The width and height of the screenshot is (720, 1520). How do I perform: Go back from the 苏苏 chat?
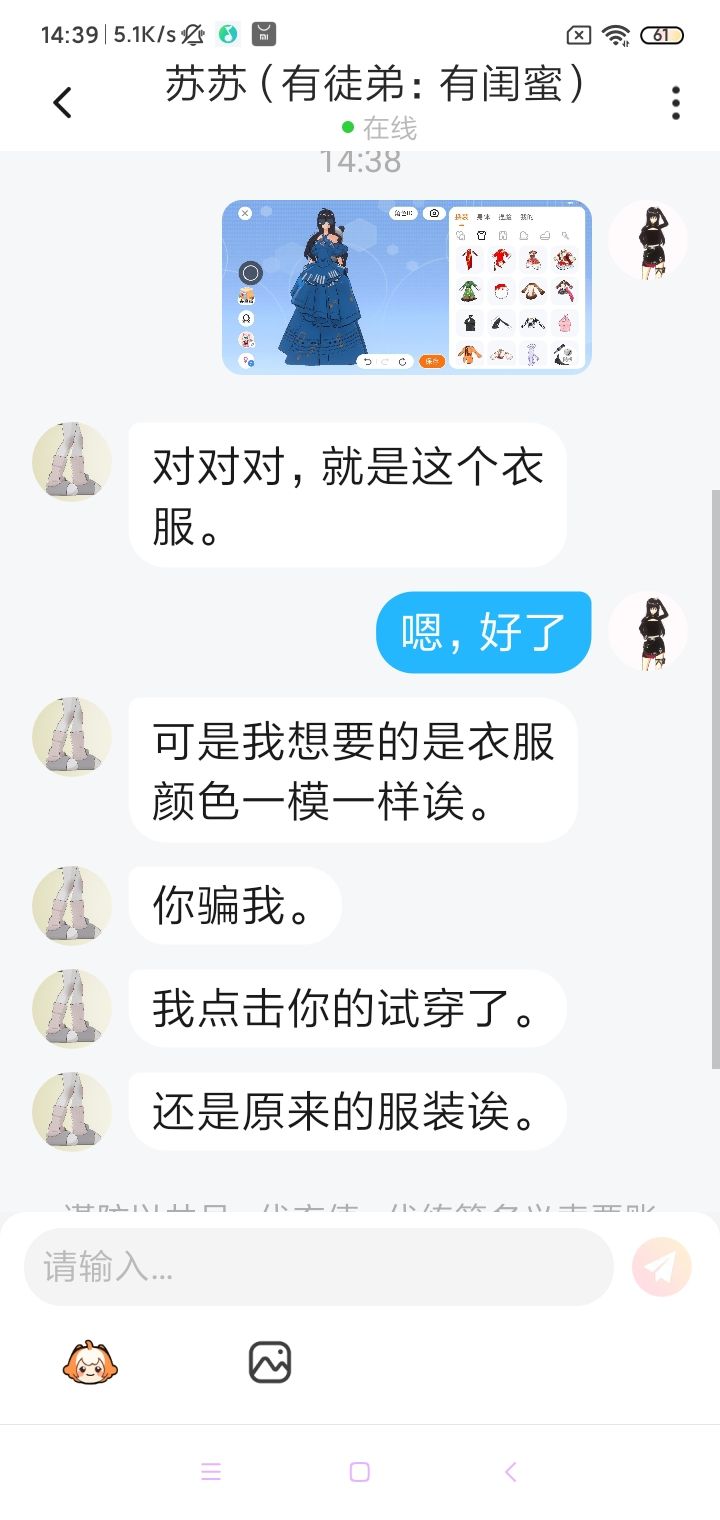[62, 102]
